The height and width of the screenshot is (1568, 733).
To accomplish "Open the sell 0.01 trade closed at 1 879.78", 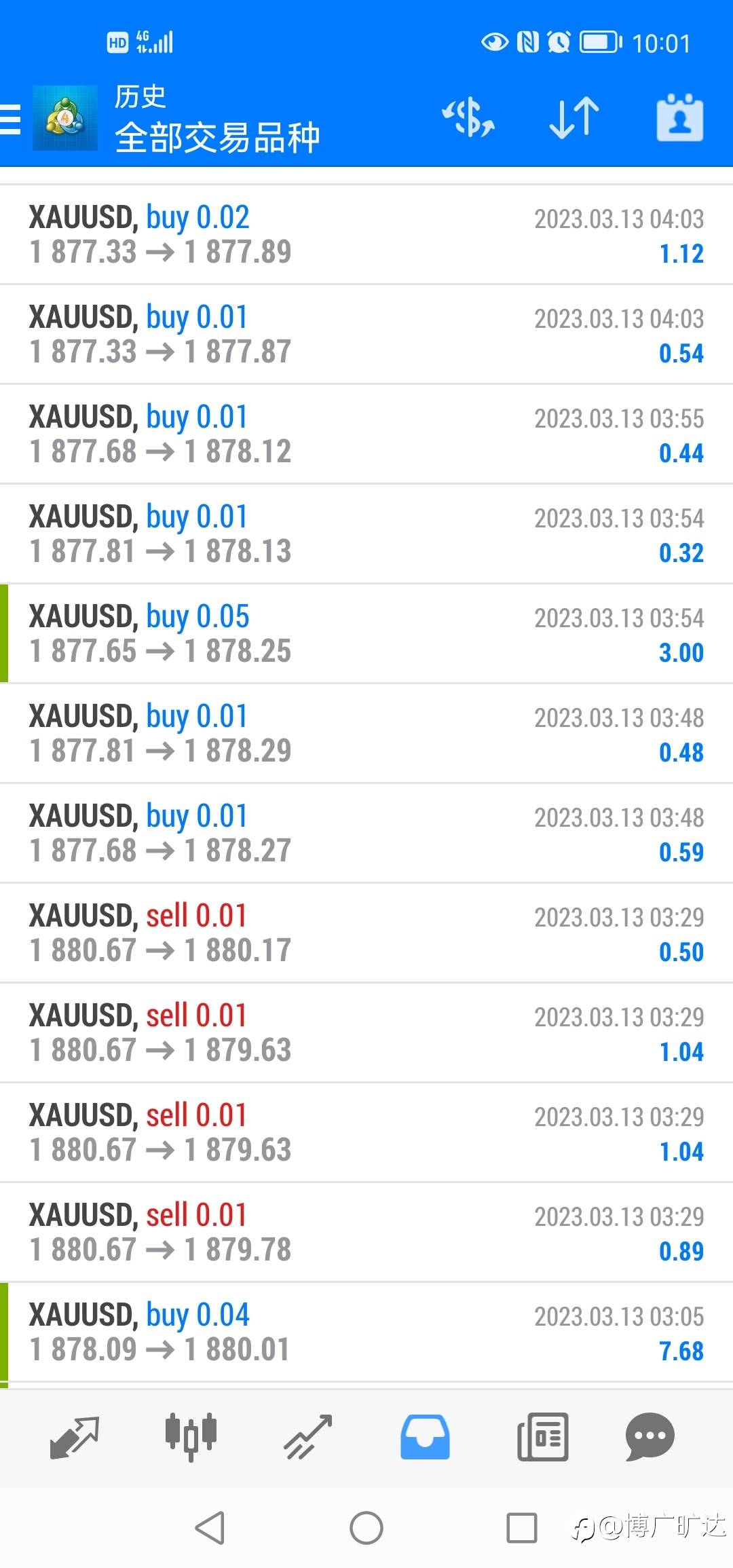I will tap(366, 1232).
